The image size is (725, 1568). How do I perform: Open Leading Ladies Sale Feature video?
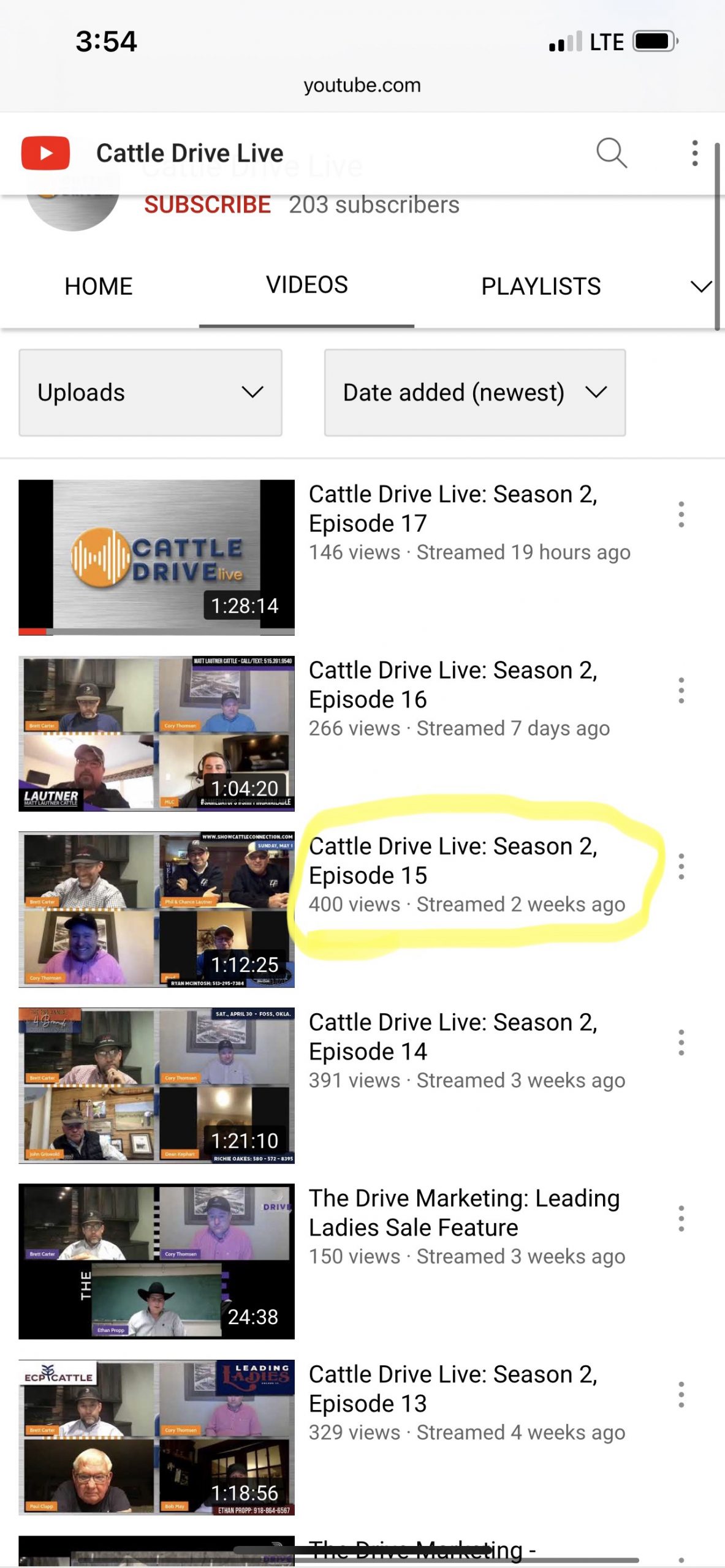[x=156, y=1261]
